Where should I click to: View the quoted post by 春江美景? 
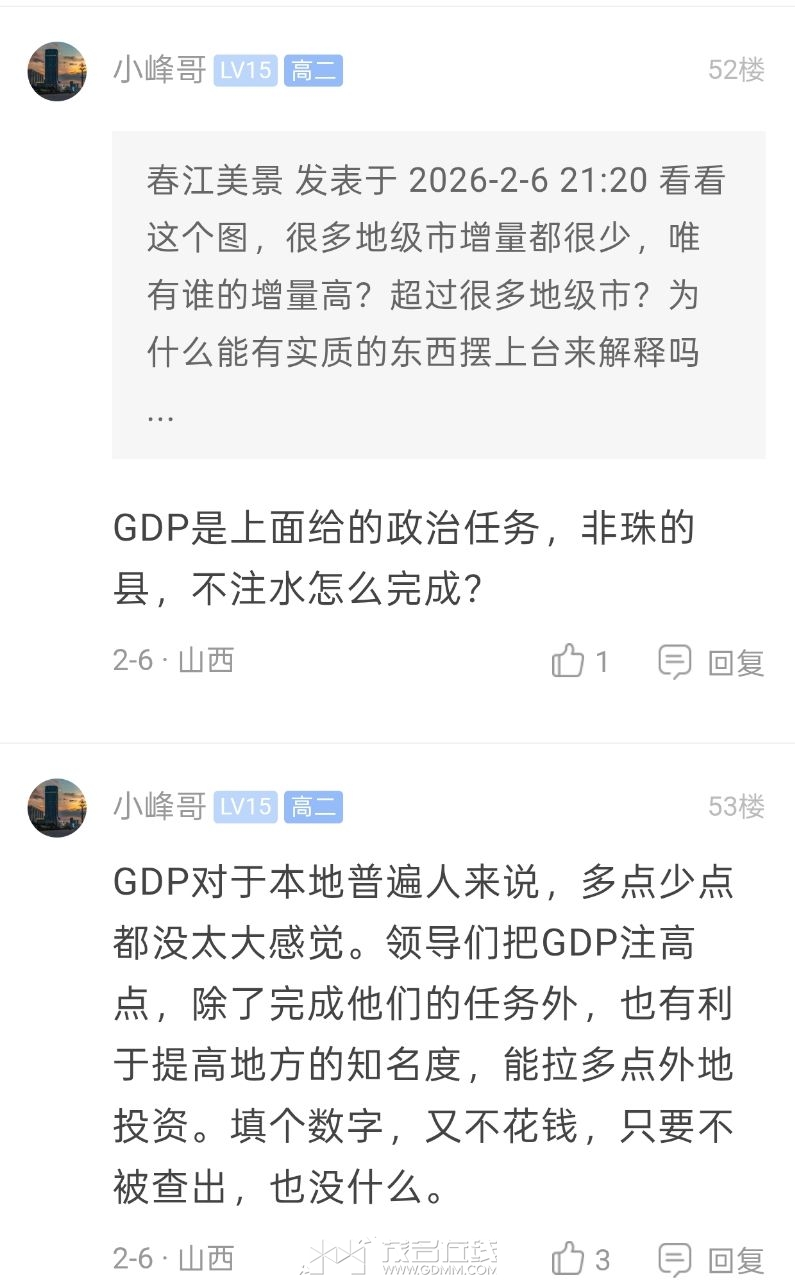tap(438, 295)
